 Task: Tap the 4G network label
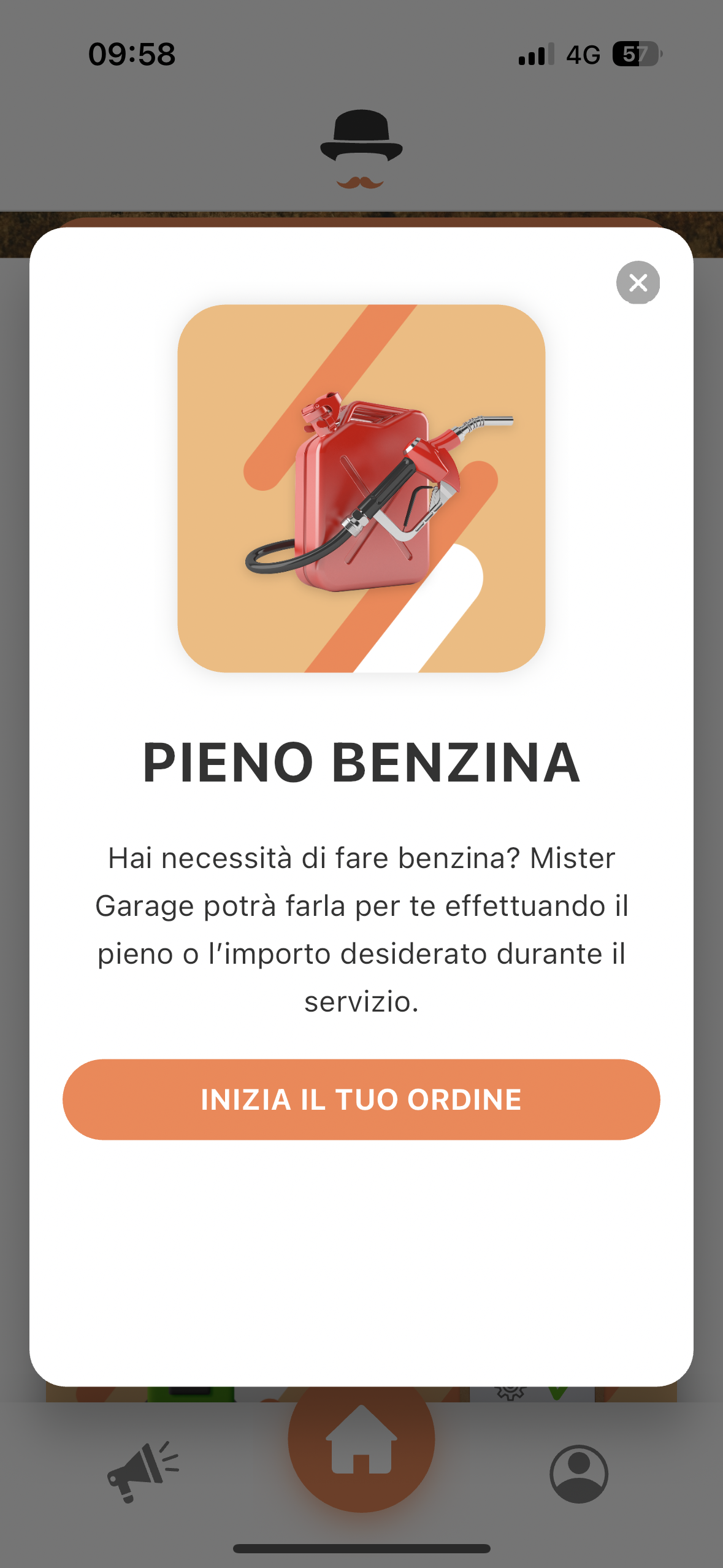[x=582, y=55]
